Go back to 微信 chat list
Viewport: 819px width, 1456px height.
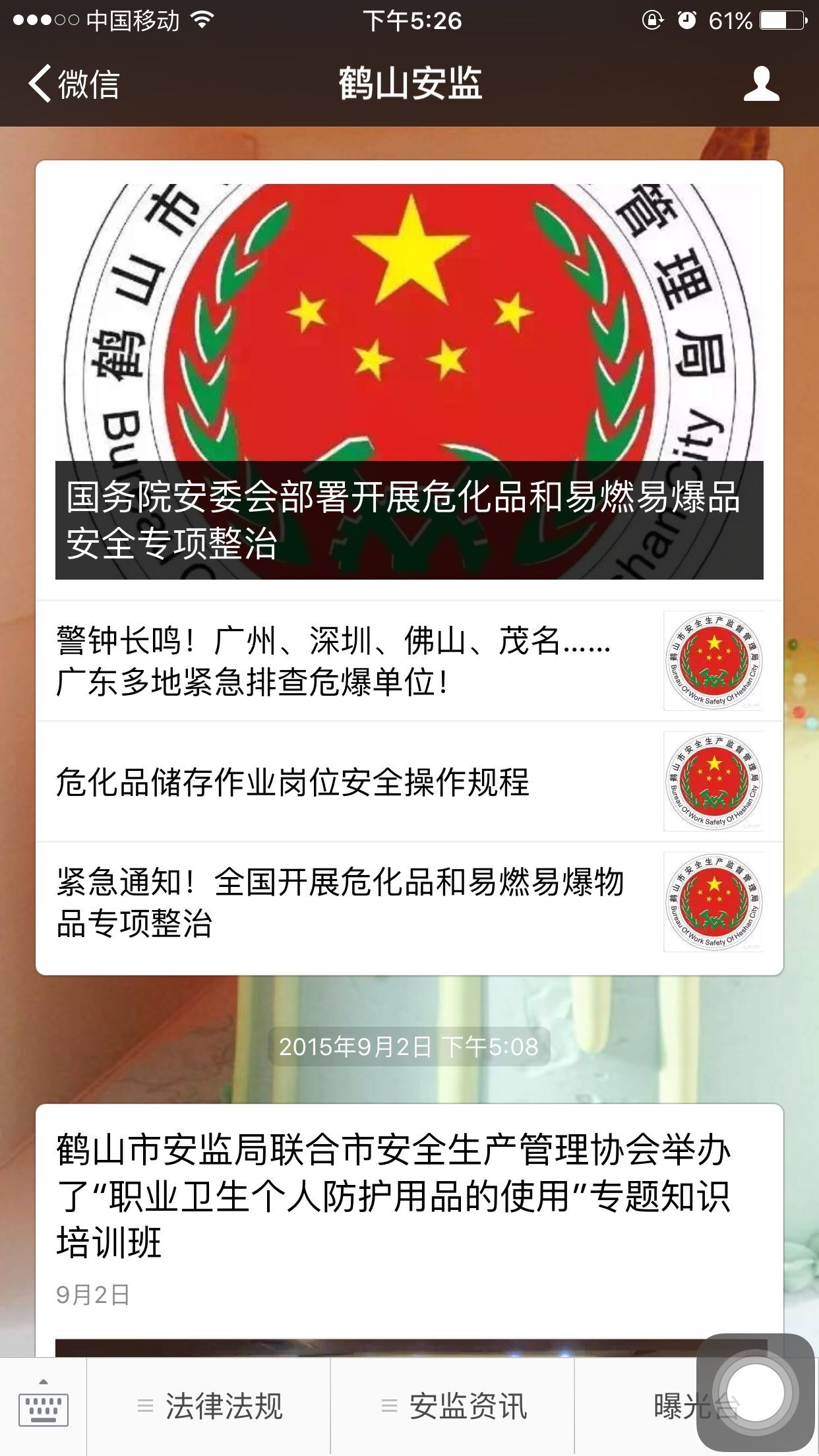click(x=74, y=84)
